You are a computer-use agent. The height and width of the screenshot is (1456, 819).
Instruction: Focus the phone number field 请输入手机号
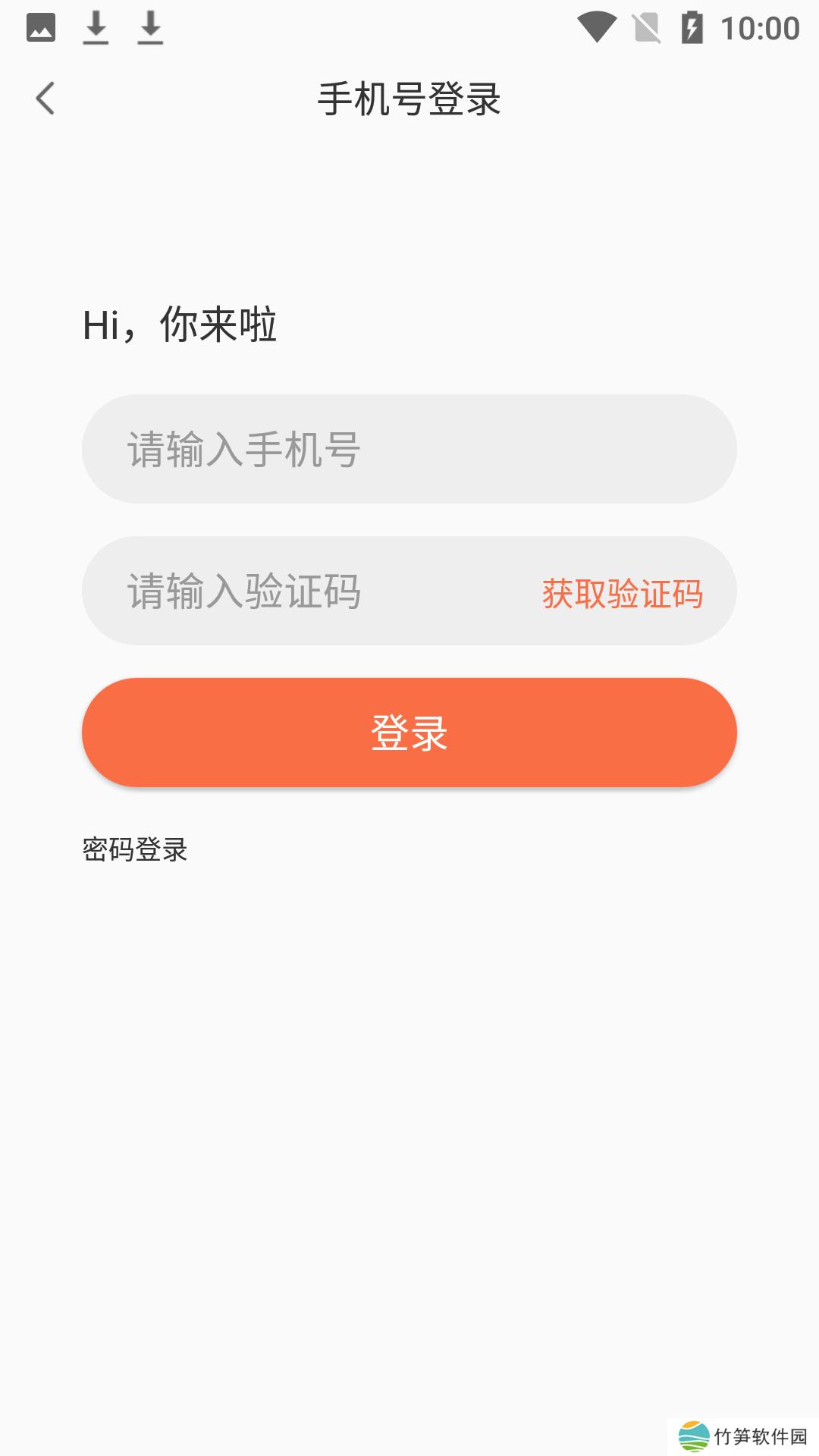(409, 449)
